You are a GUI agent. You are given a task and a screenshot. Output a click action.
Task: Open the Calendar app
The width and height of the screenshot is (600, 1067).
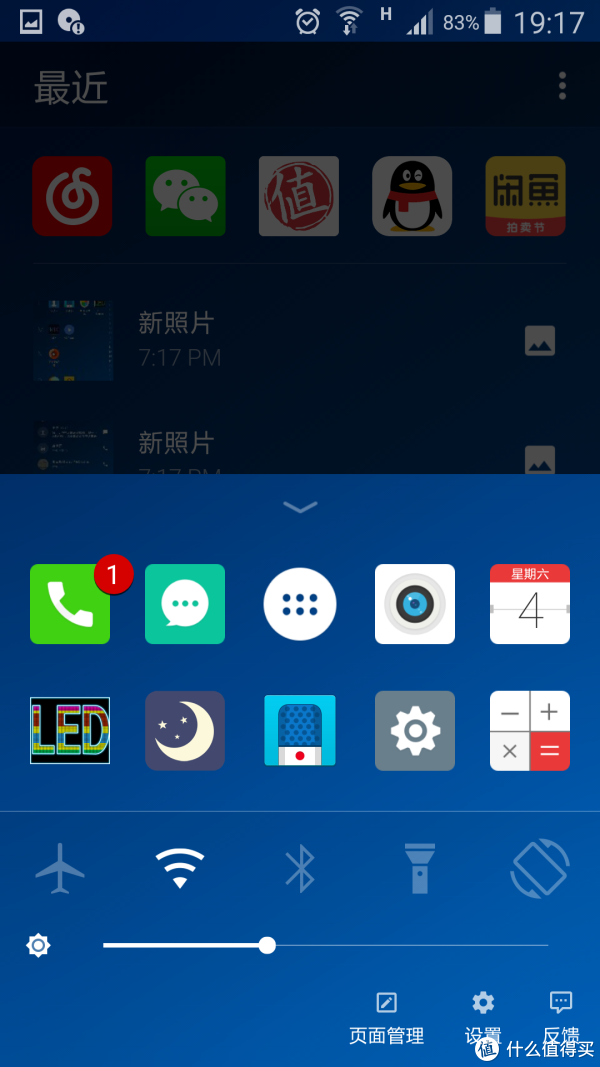tap(530, 604)
